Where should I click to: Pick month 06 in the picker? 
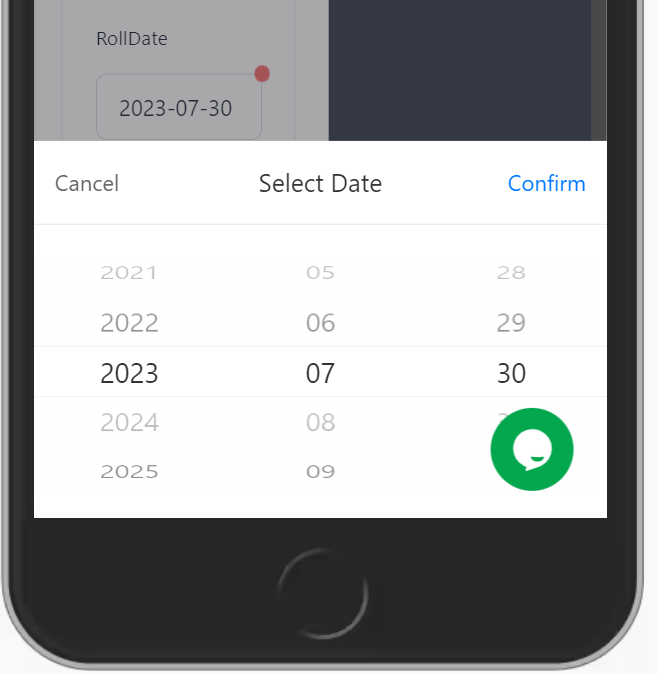(320, 323)
